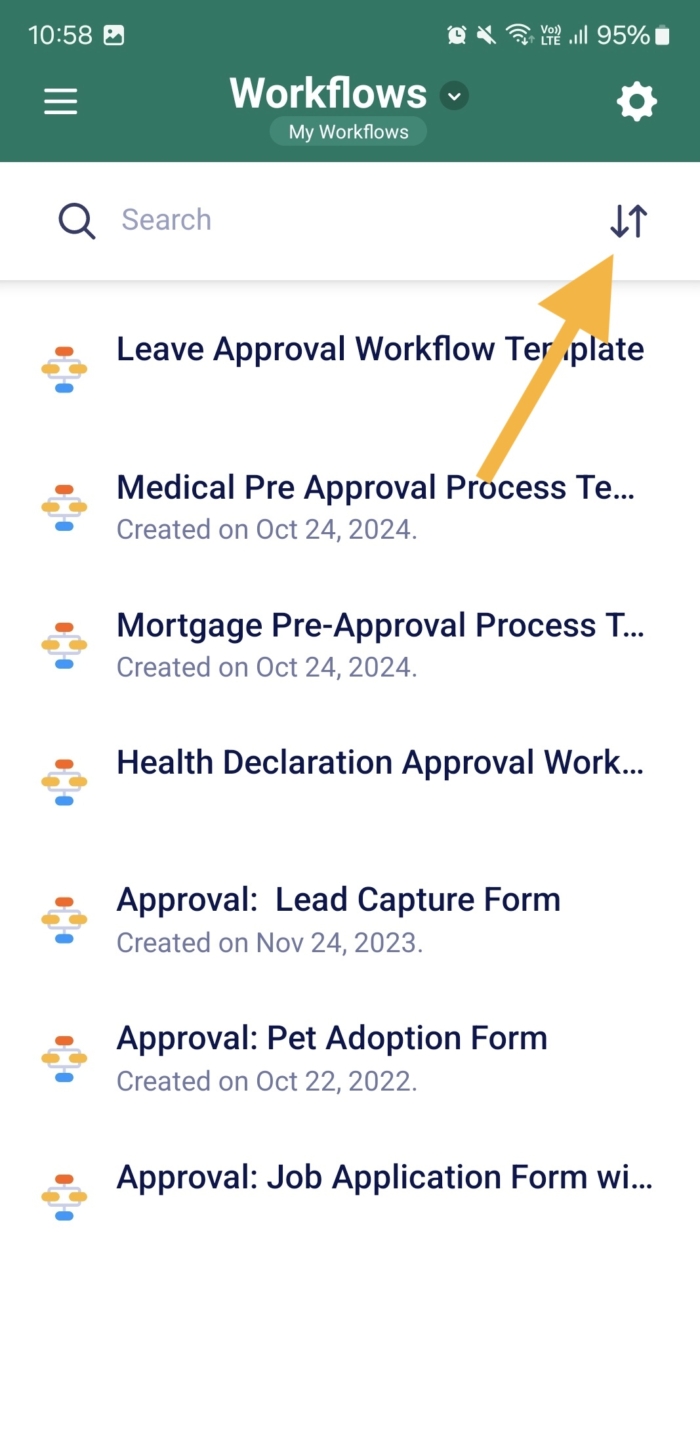Open Approval: Job Application Form workflow
Image resolution: width=700 pixels, height=1441 pixels.
[384, 1177]
